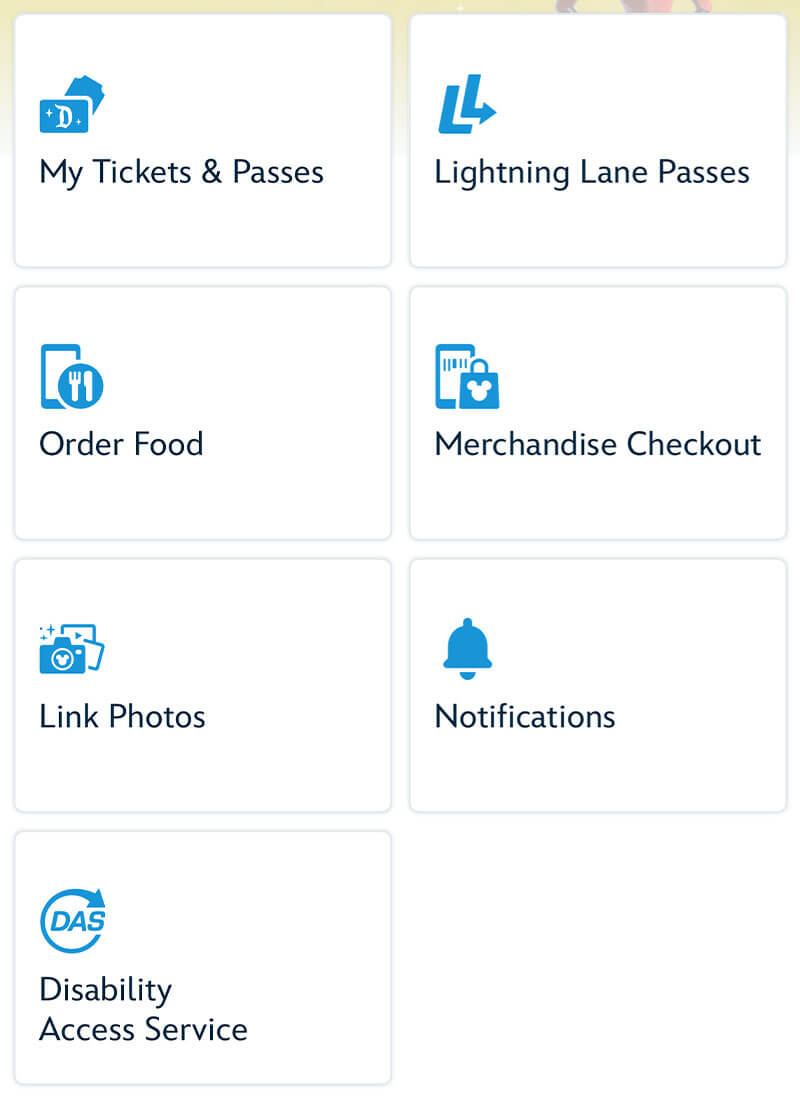This screenshot has width=800, height=1100.
Task: Open the Link Photos card
Action: point(200,684)
